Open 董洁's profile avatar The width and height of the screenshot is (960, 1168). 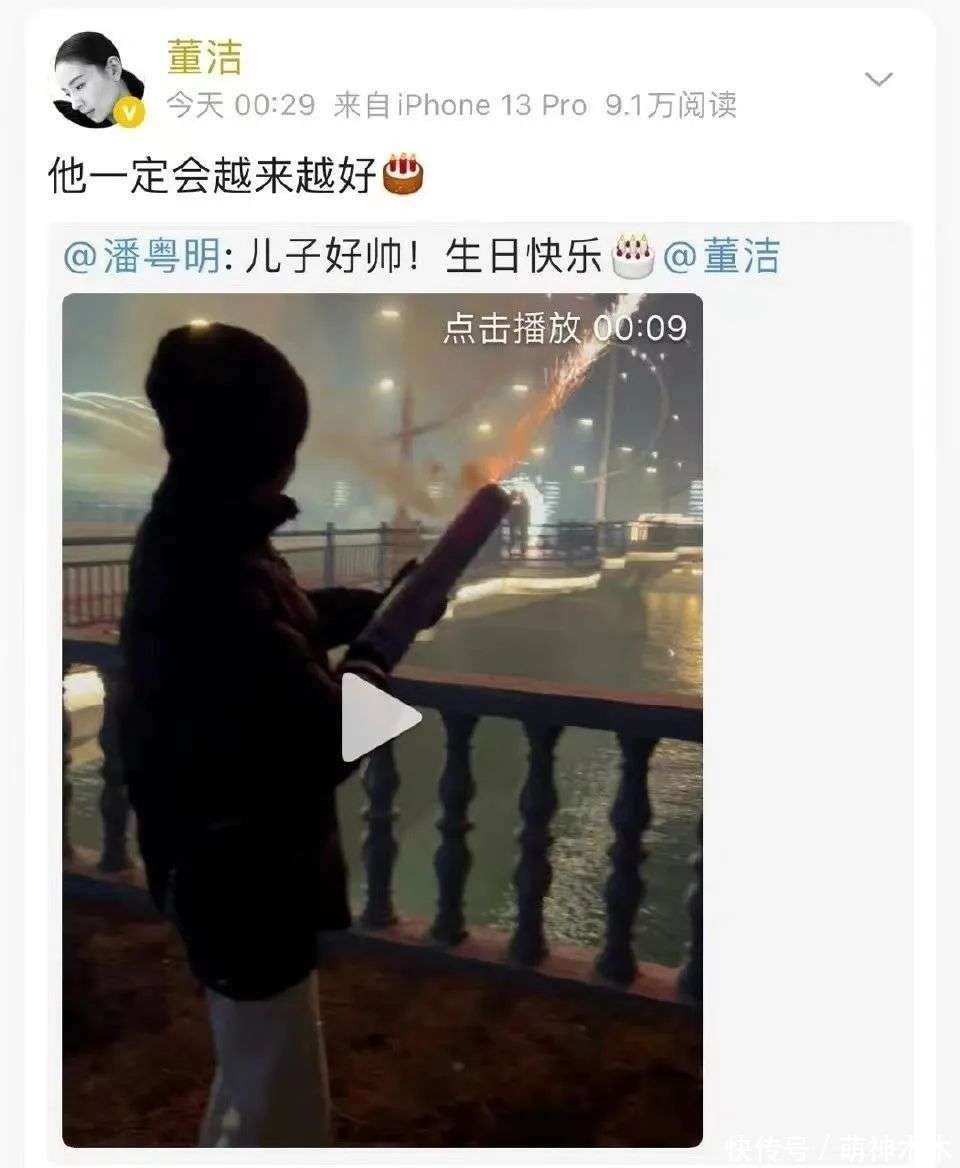pos(97,79)
